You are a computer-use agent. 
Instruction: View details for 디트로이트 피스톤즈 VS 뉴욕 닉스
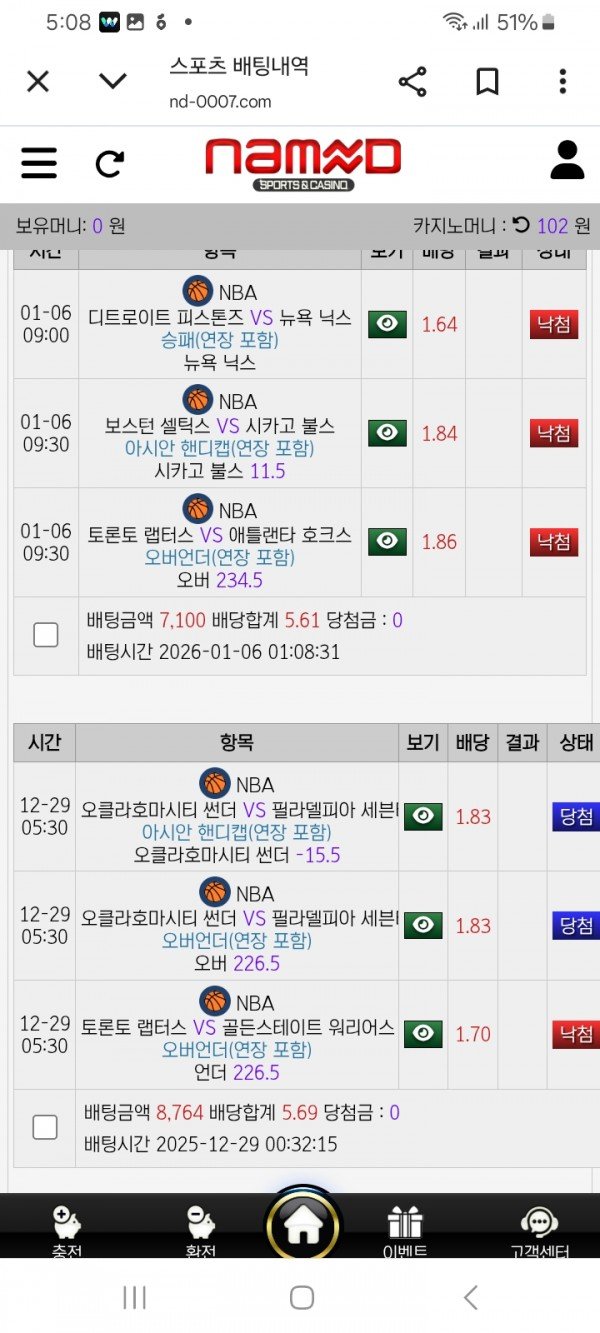[387, 324]
